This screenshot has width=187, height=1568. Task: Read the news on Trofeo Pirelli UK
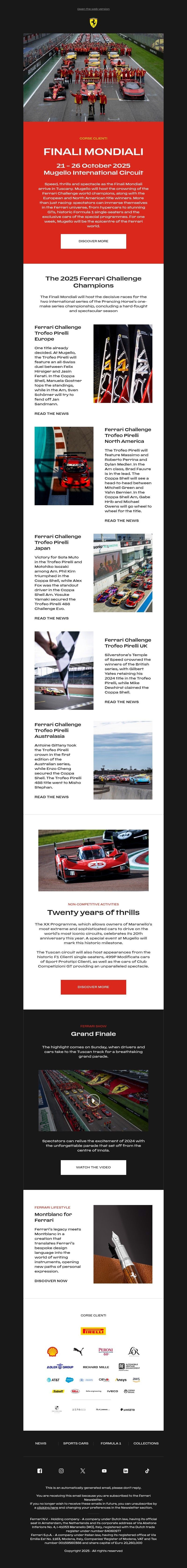pyautogui.click(x=122, y=702)
